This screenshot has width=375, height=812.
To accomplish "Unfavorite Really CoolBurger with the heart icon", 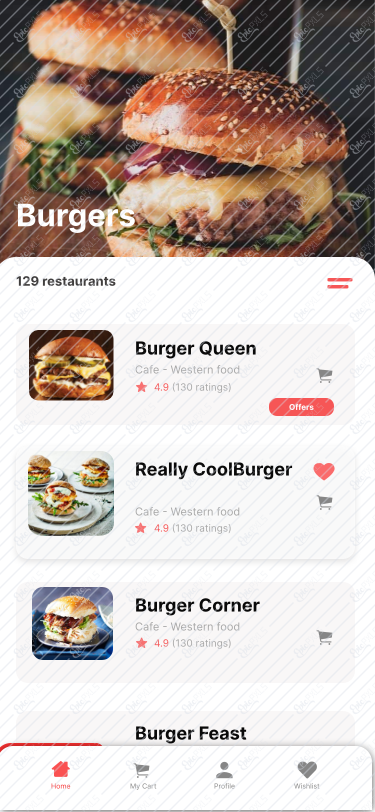I will pos(324,471).
